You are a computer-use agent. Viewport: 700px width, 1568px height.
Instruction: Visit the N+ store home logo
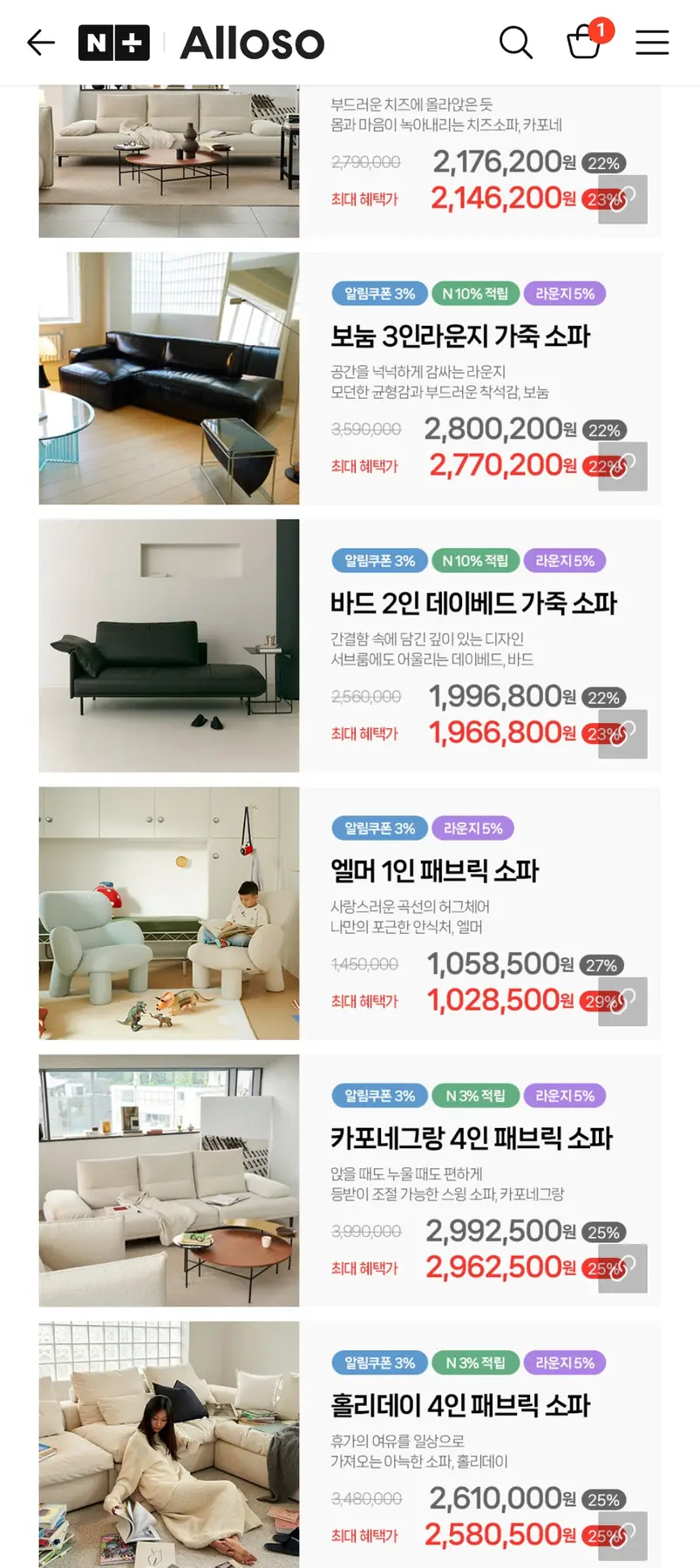point(113,42)
